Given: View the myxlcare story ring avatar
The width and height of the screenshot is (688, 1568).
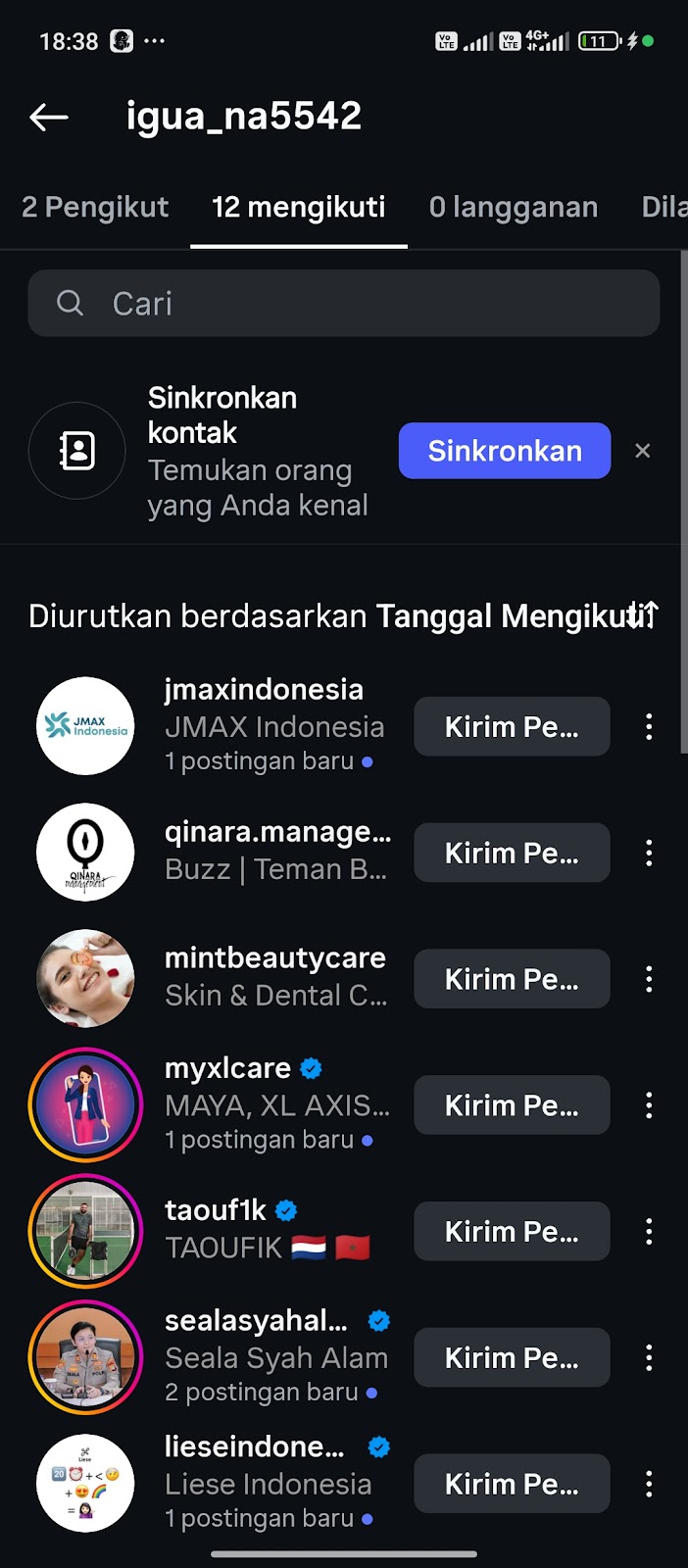Looking at the screenshot, I should tap(85, 1104).
